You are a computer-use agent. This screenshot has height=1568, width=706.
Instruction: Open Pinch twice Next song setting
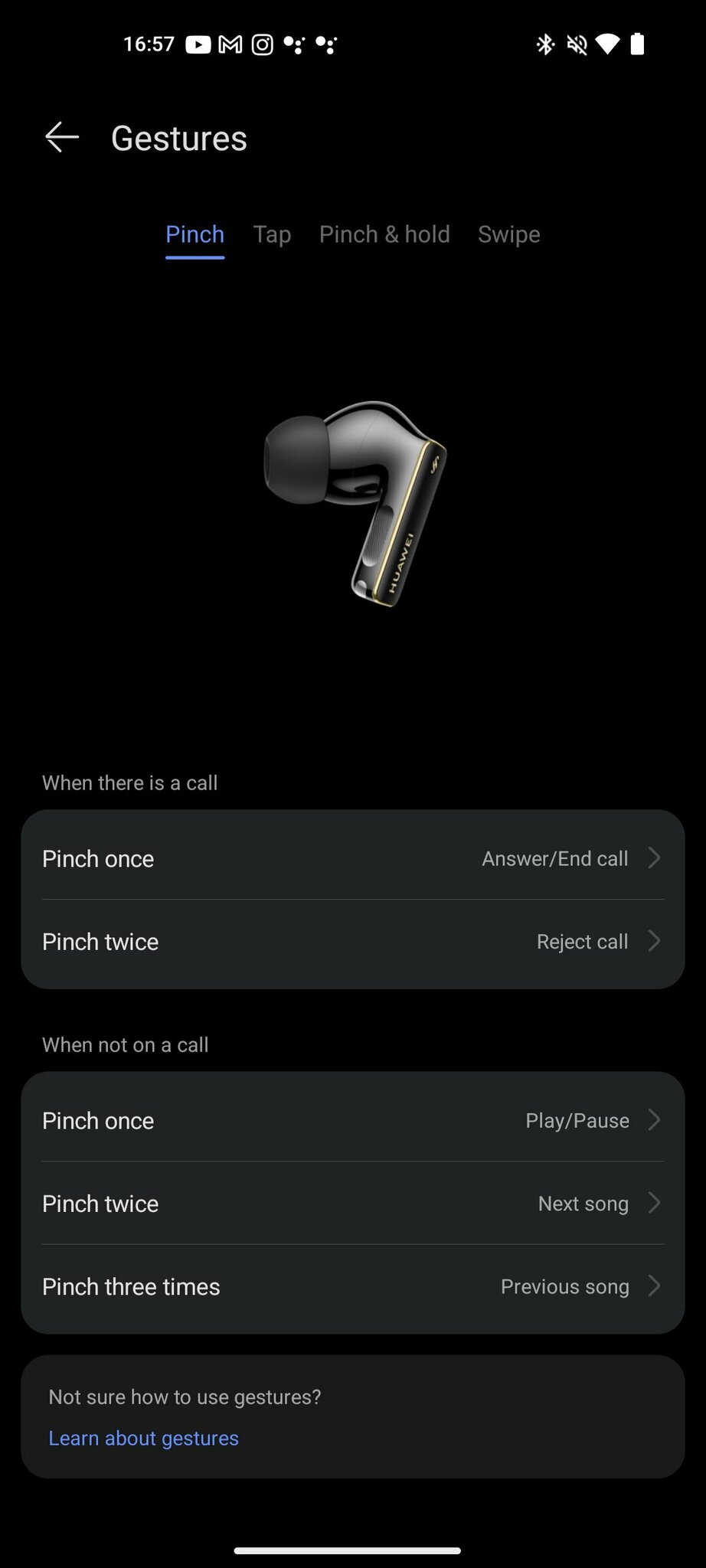click(x=352, y=1204)
